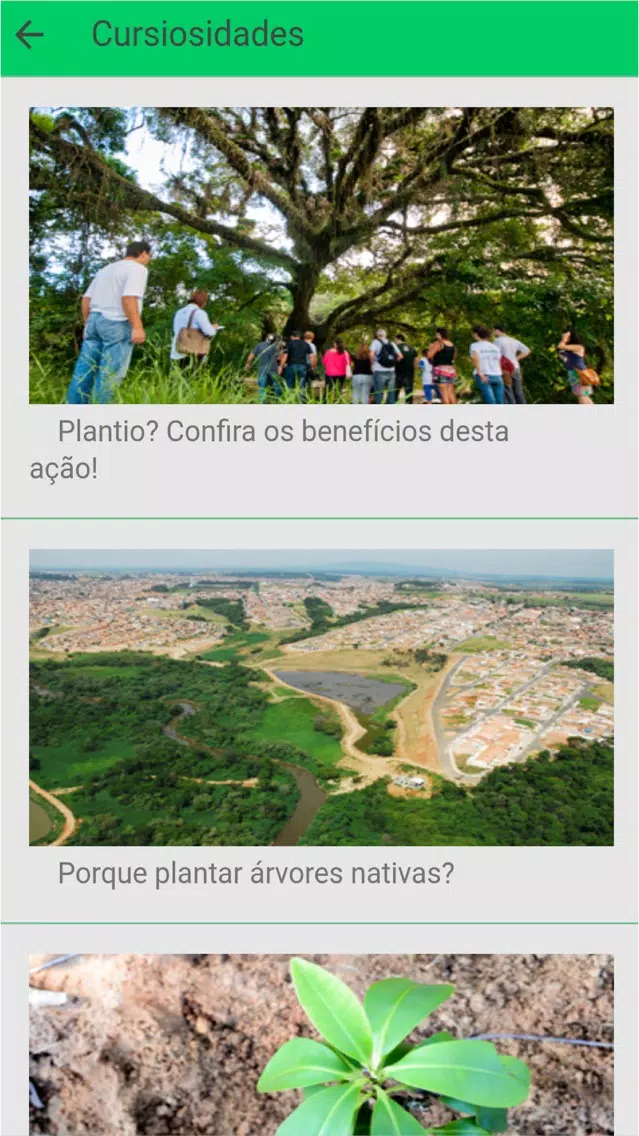The image size is (639, 1136).
Task: Open the article about Plantio benefits
Action: coord(320,297)
